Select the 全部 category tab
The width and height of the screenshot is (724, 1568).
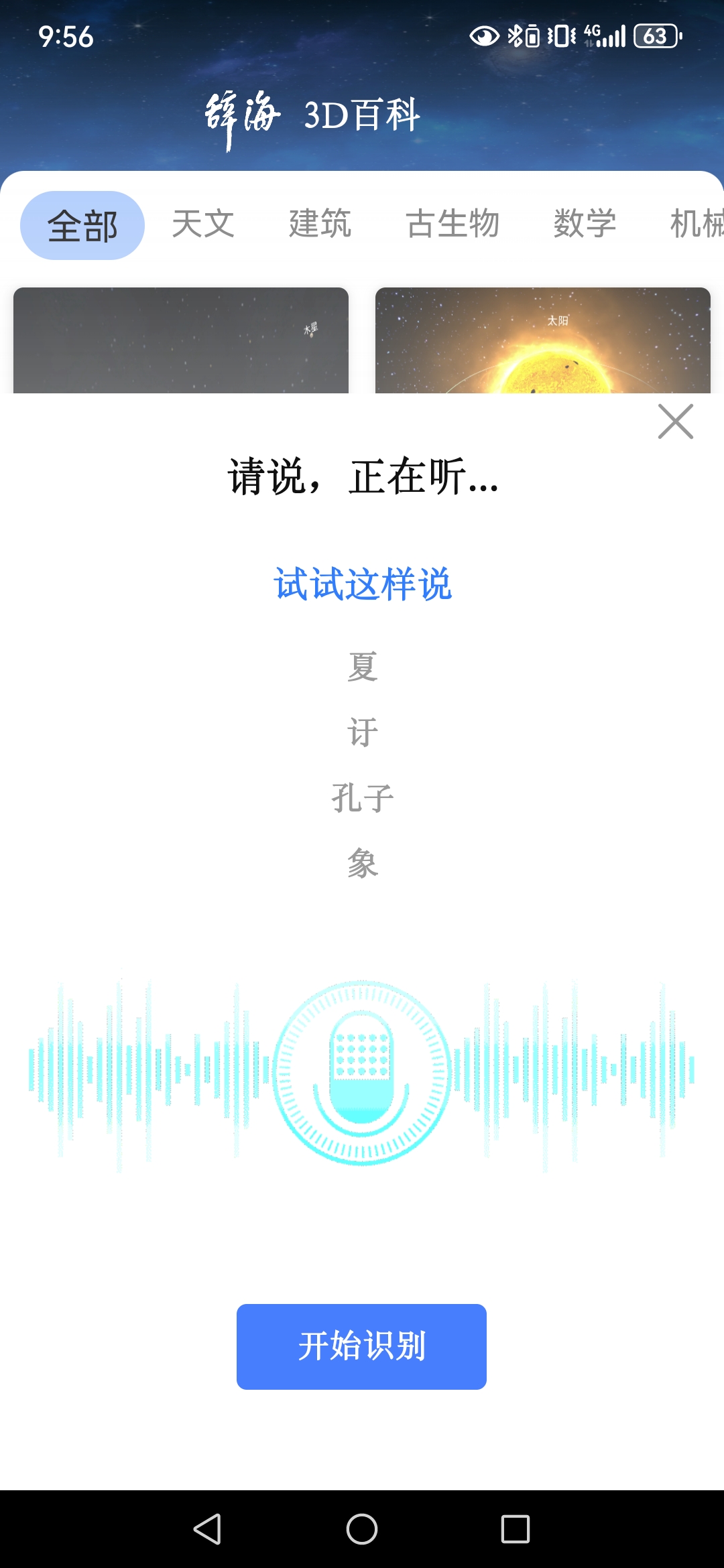82,225
